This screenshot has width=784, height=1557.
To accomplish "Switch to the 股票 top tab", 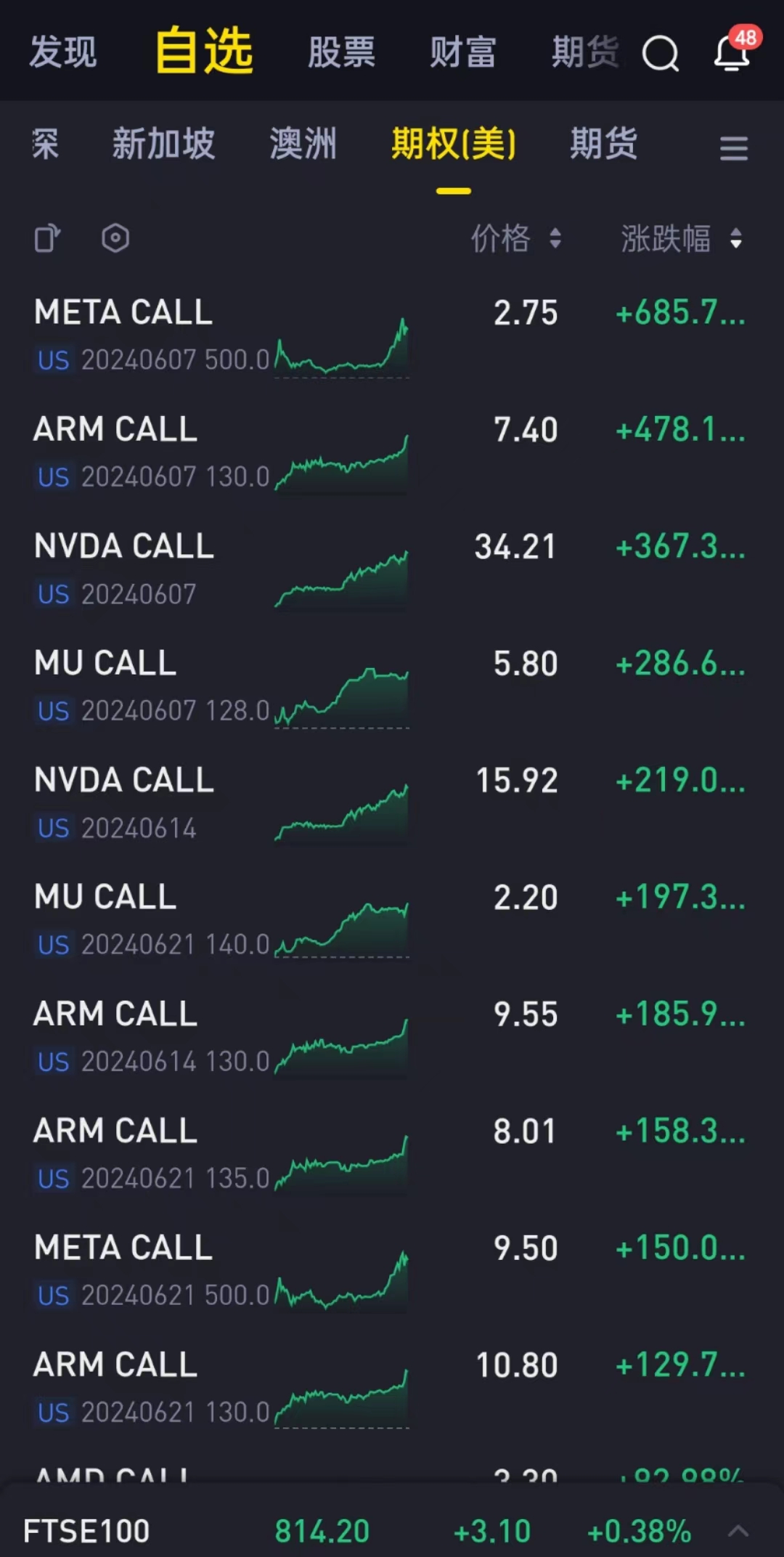I will click(341, 52).
